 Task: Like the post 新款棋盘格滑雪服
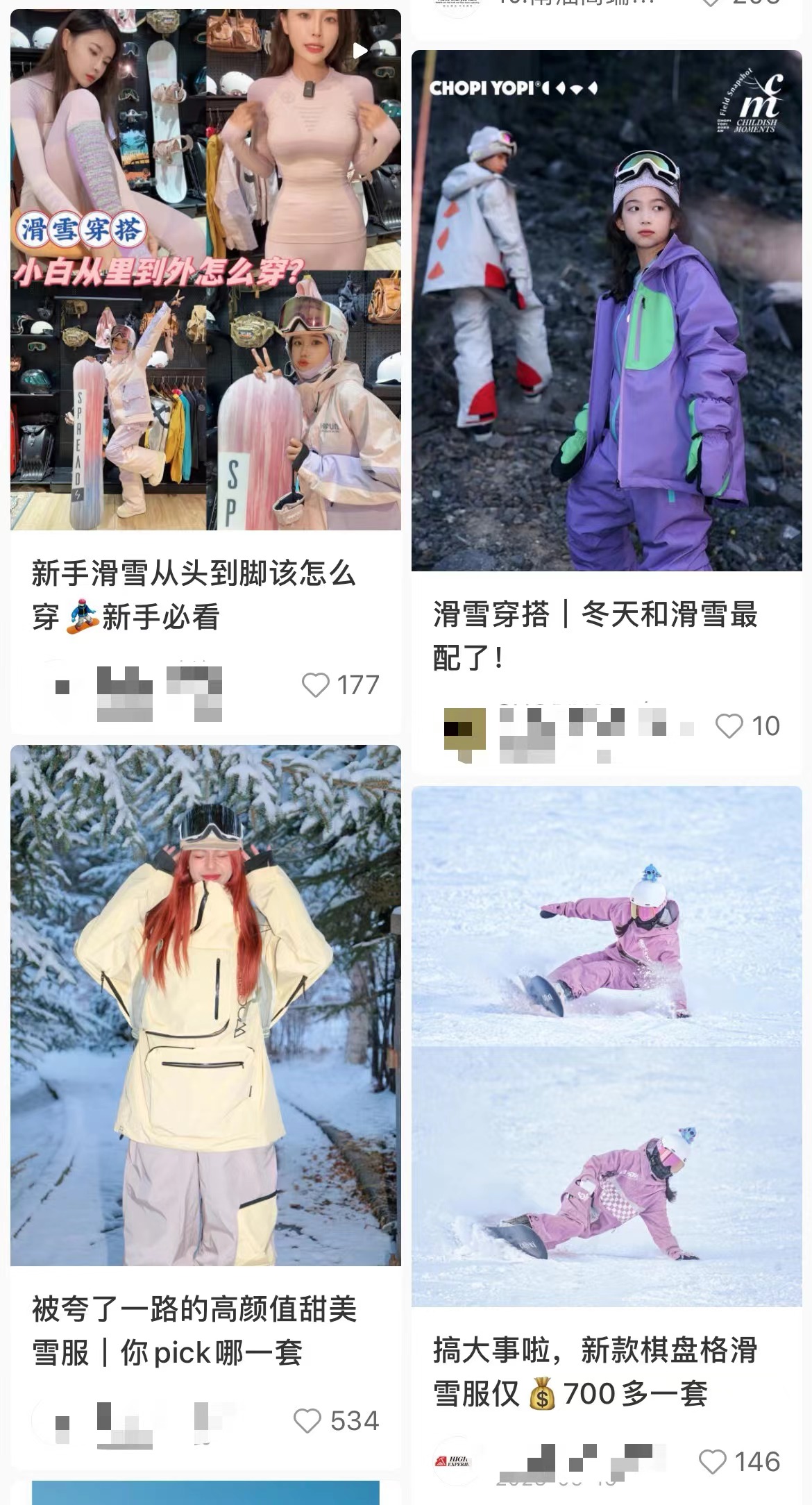click(712, 1461)
